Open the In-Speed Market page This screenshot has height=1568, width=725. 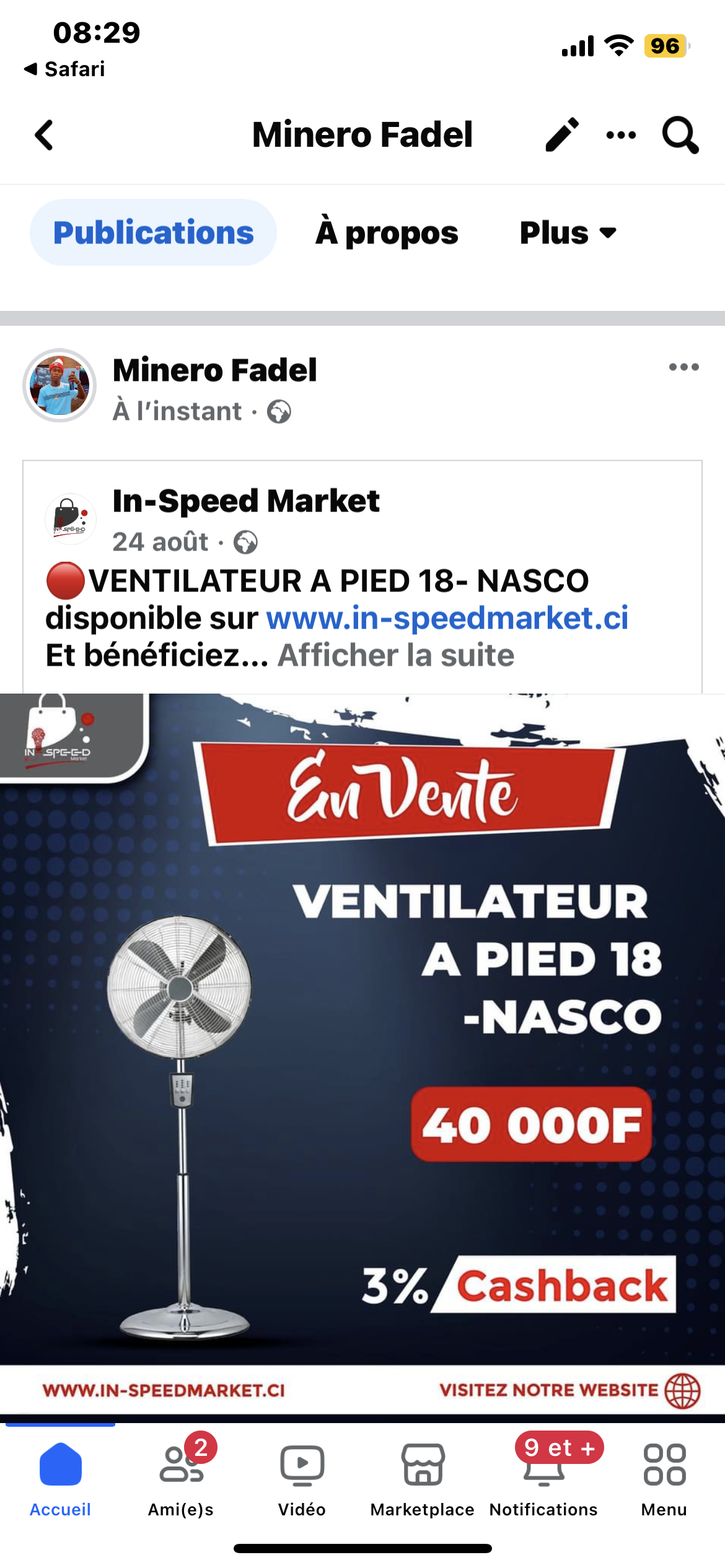click(245, 501)
